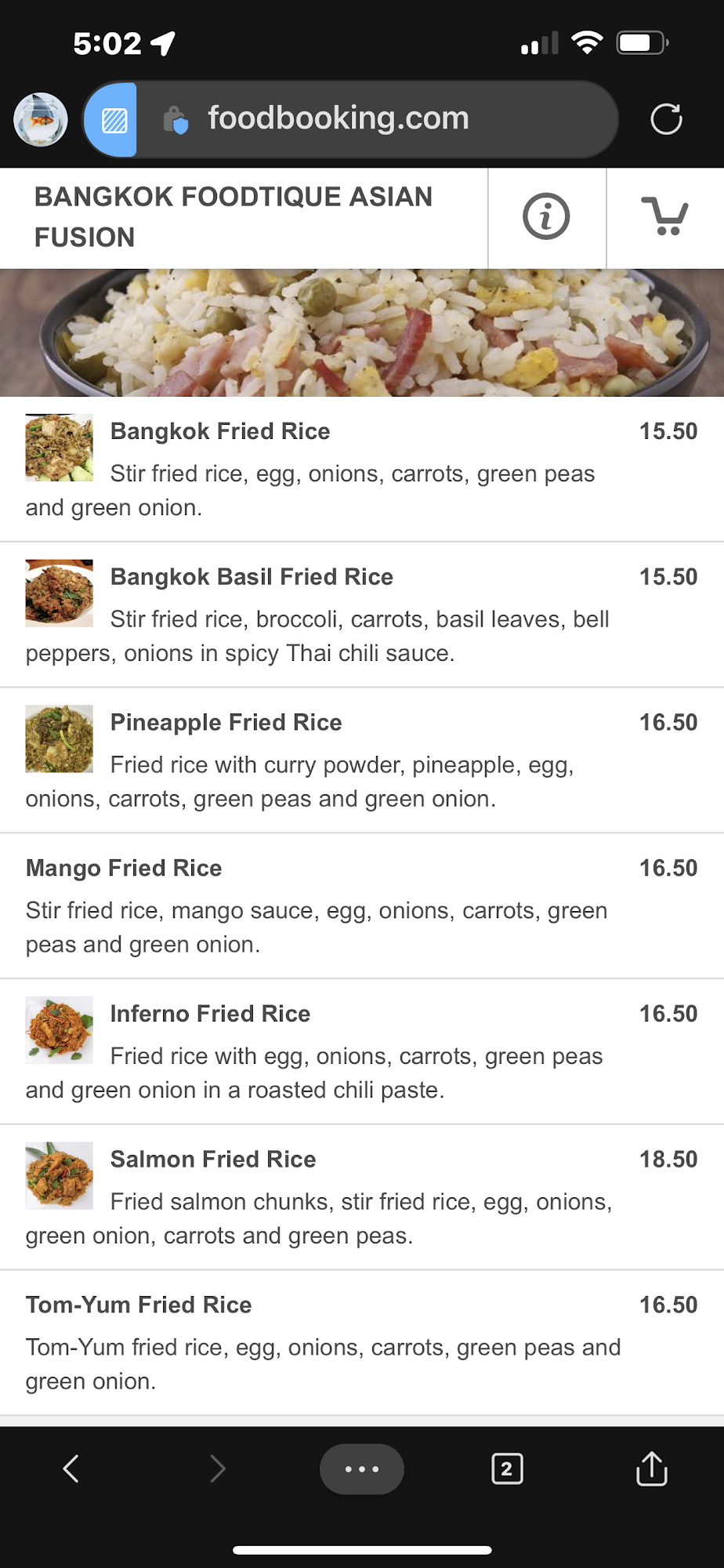Screen dimensions: 724x1568
Task: Select Salmon Fried Rice dish
Action: pyautogui.click(x=213, y=1160)
